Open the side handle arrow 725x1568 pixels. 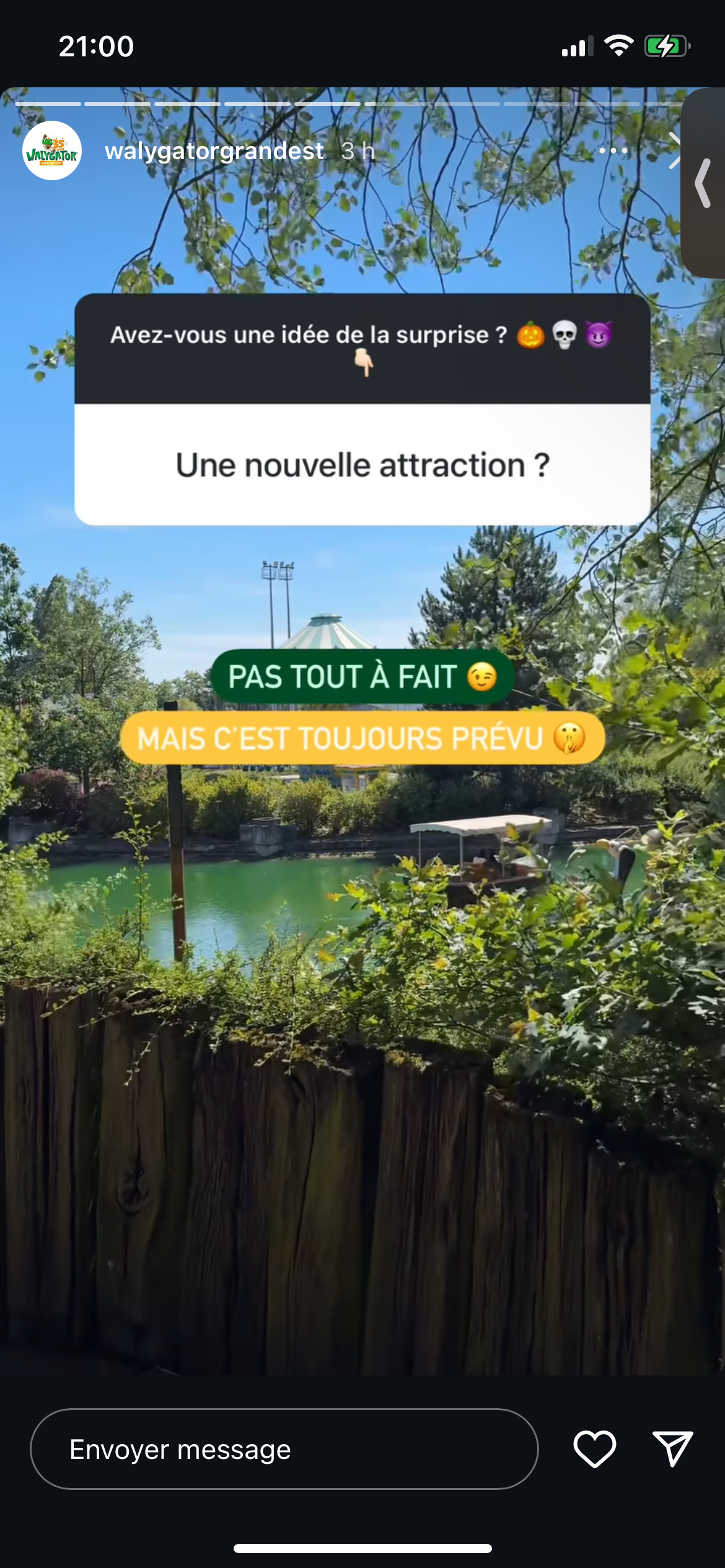pyautogui.click(x=703, y=183)
